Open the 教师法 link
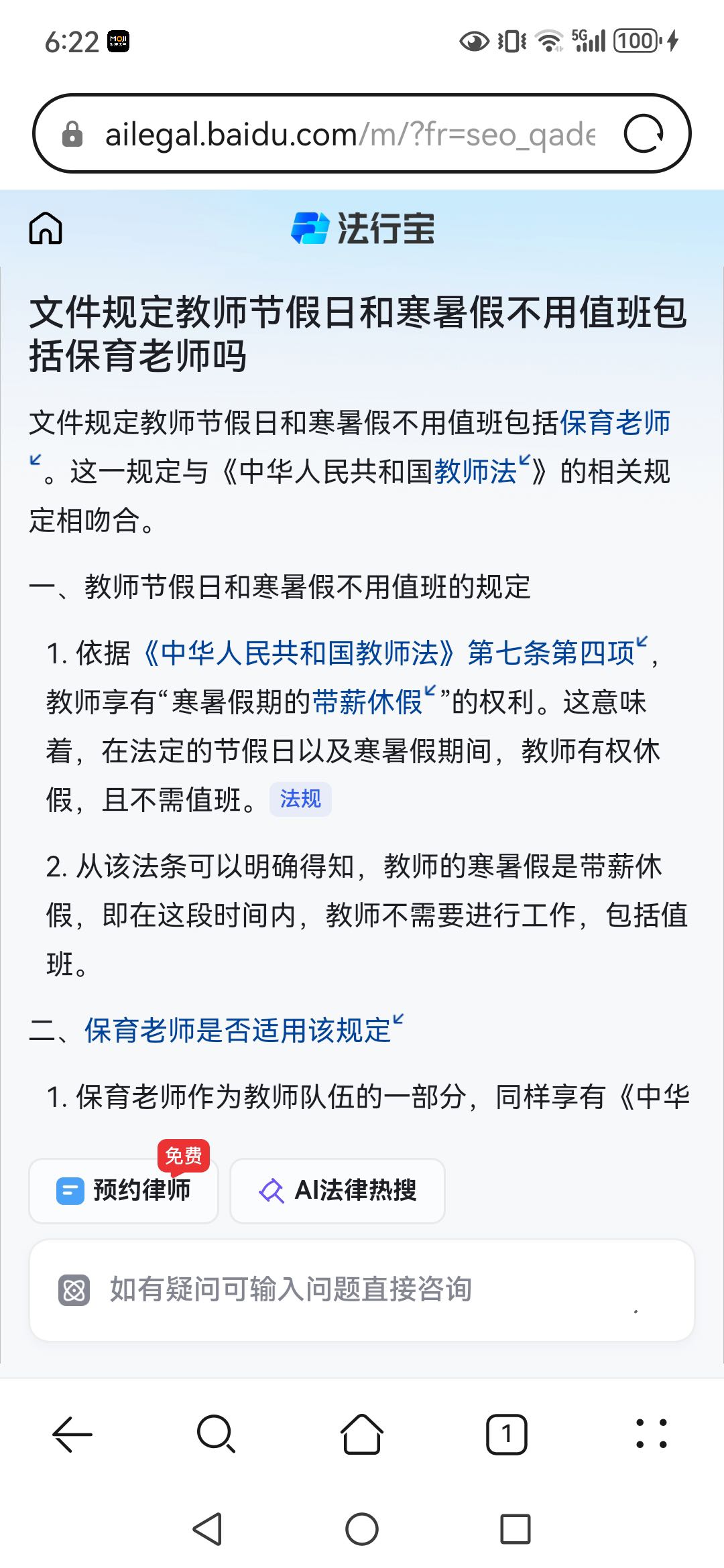Screen dimensions: 724x1568 click(476, 471)
